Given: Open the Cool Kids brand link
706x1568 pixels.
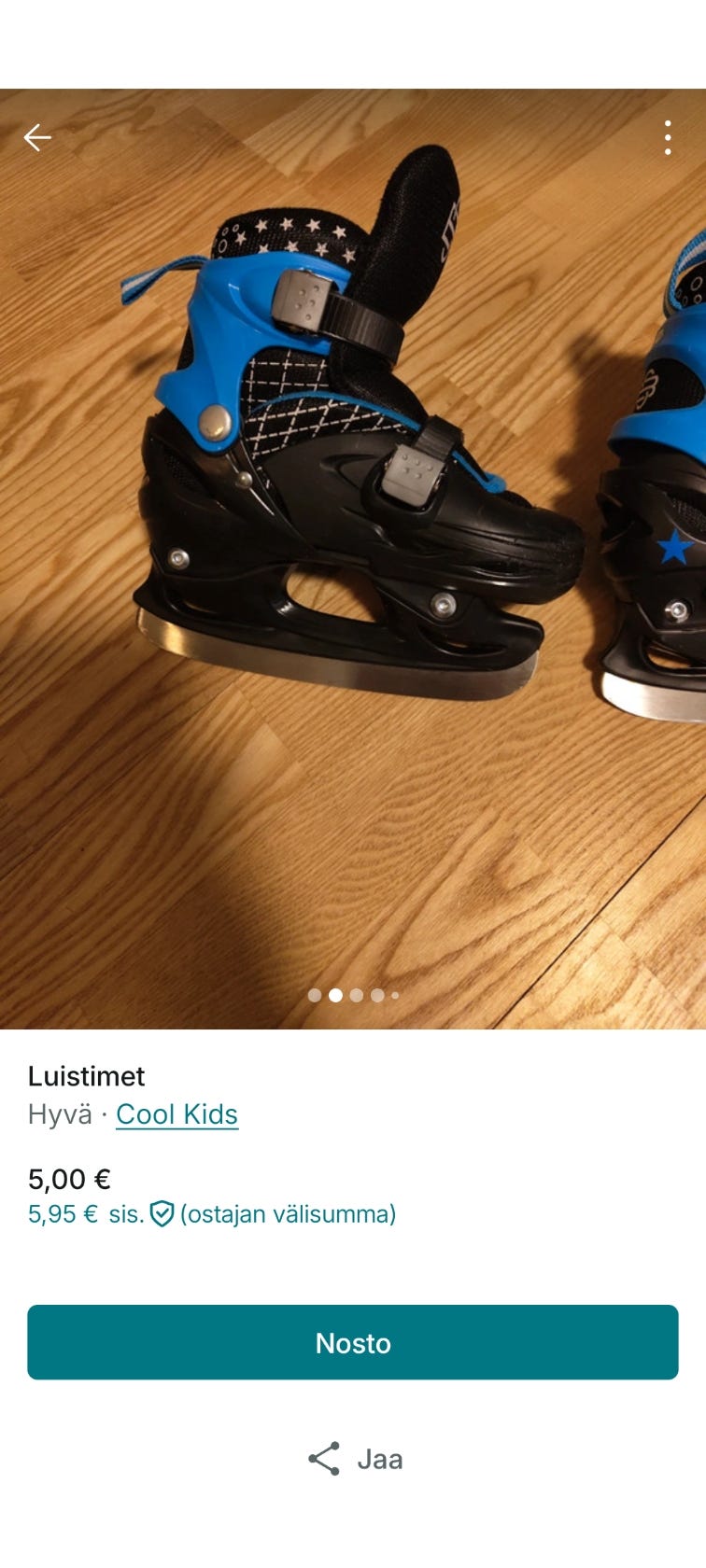Looking at the screenshot, I should (176, 1114).
